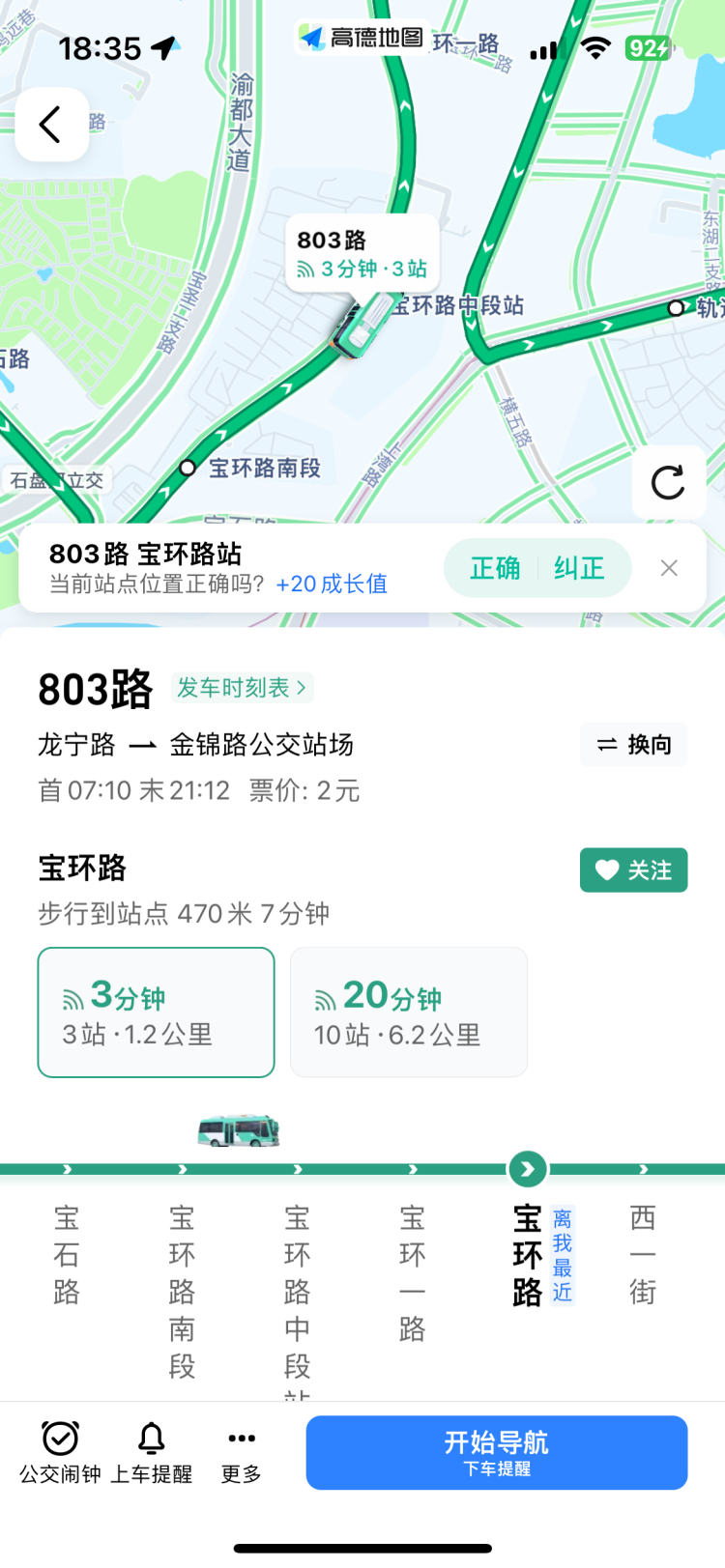Image resolution: width=725 pixels, height=1568 pixels.
Task: Confirm station position with 正确
Action: coord(495,568)
